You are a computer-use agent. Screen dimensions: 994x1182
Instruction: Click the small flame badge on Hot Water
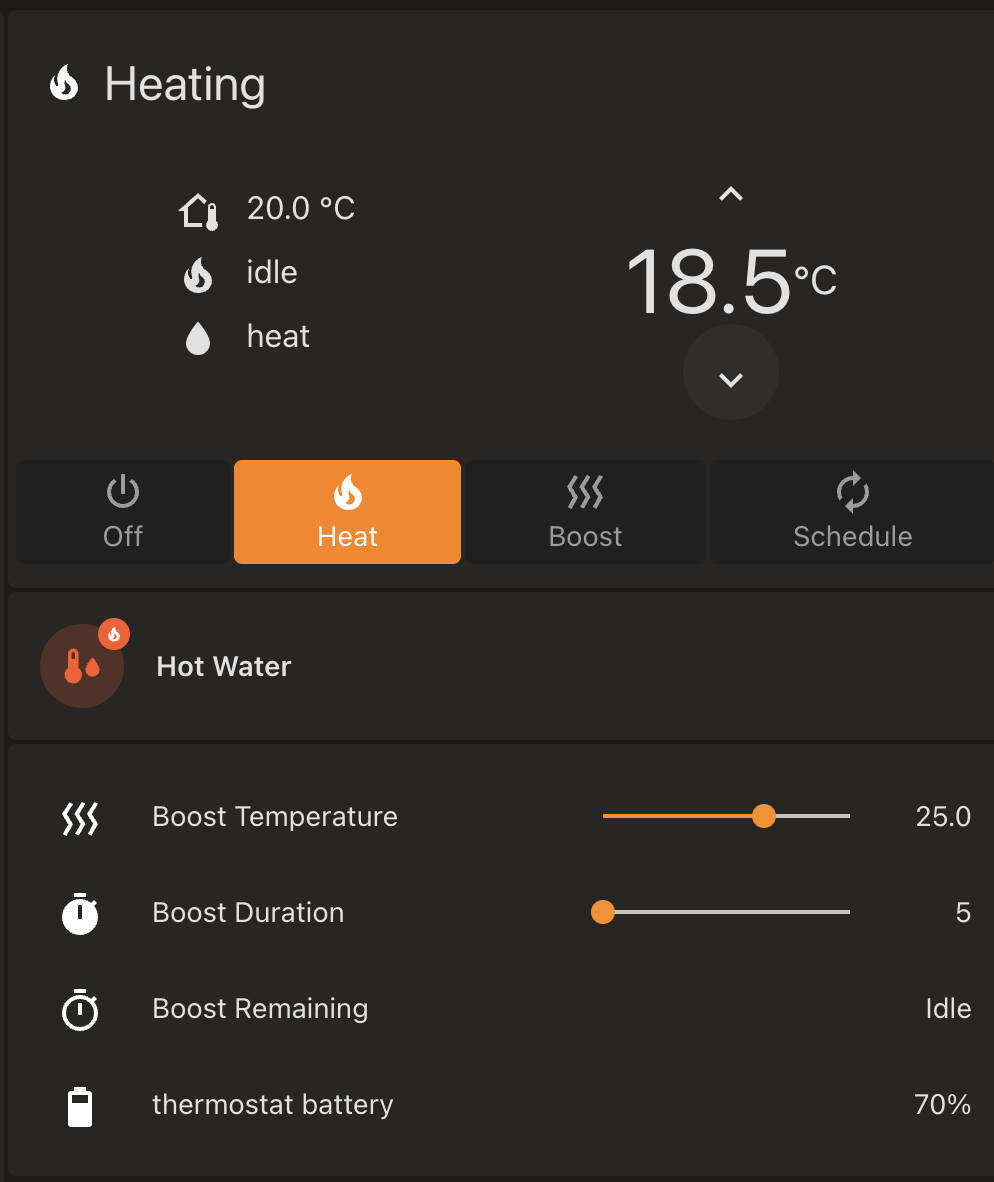point(114,634)
